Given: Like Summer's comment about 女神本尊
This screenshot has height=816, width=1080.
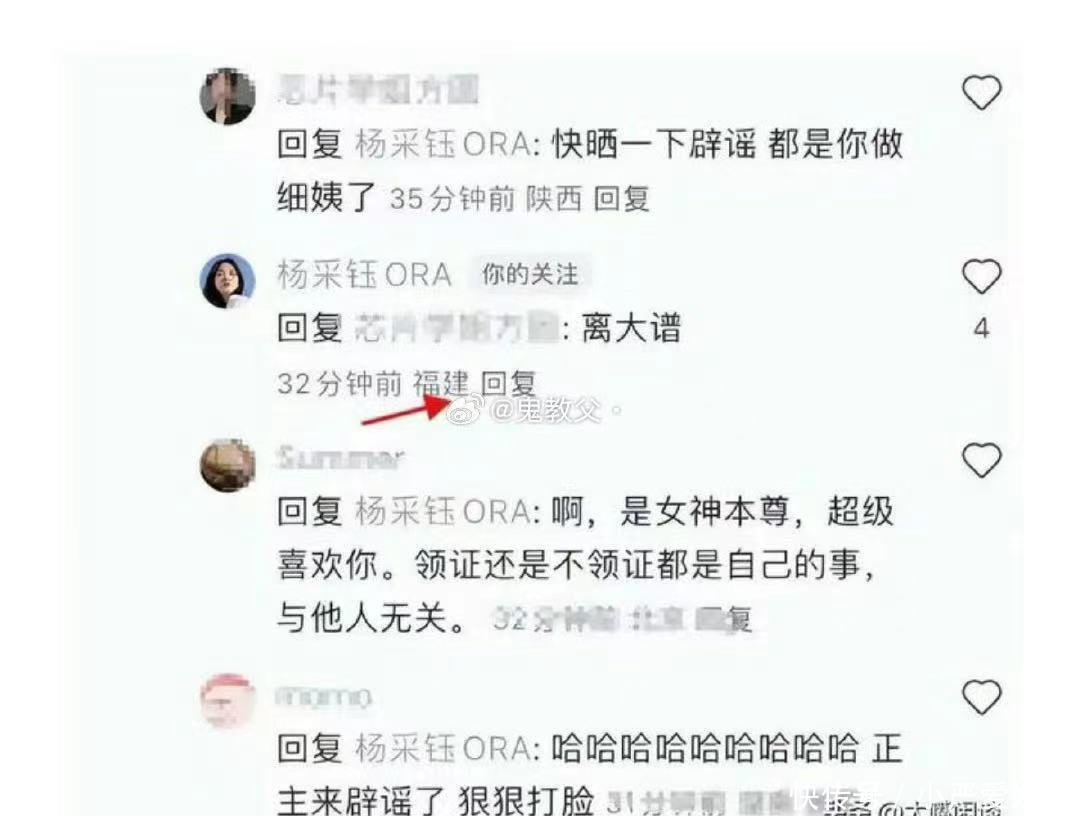Looking at the screenshot, I should [x=981, y=461].
